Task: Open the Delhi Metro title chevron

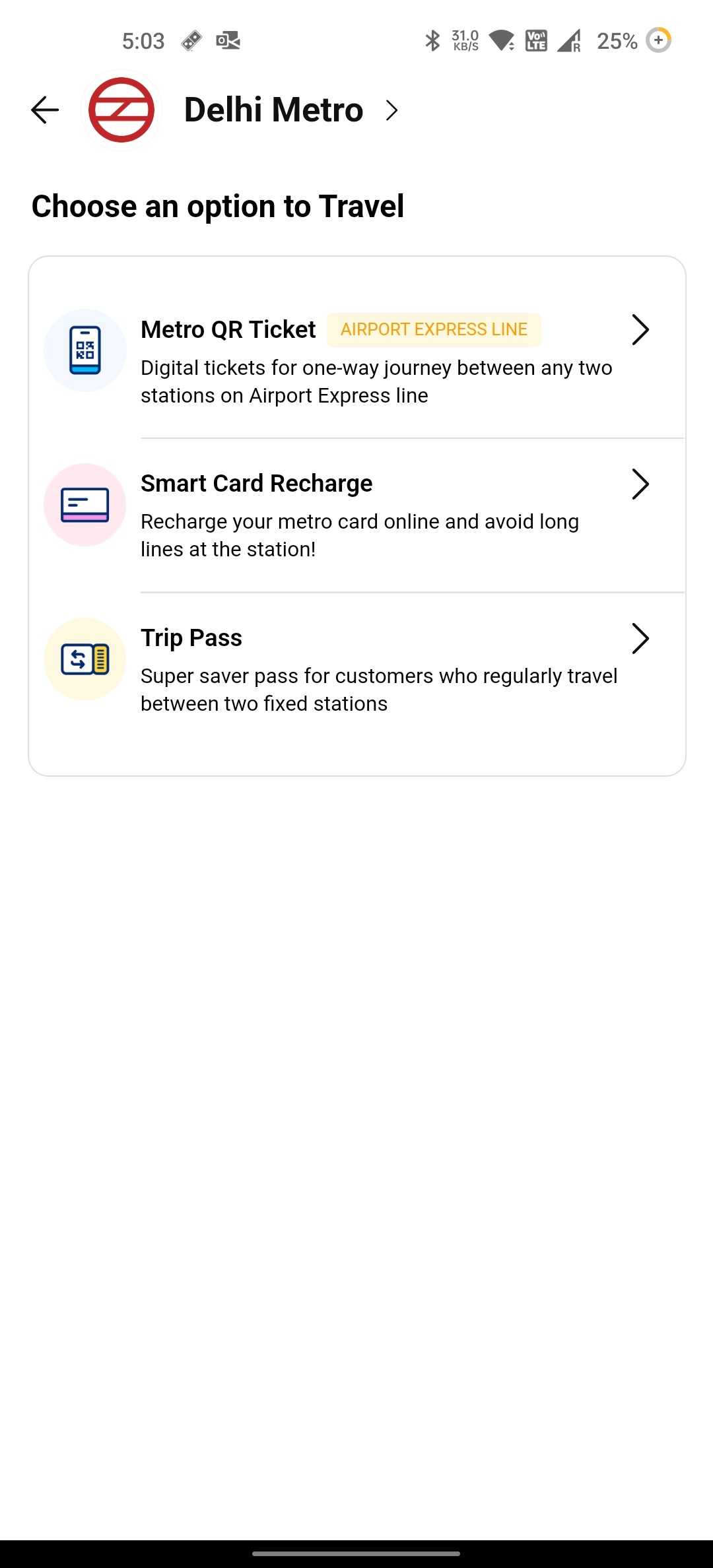Action: [x=392, y=110]
